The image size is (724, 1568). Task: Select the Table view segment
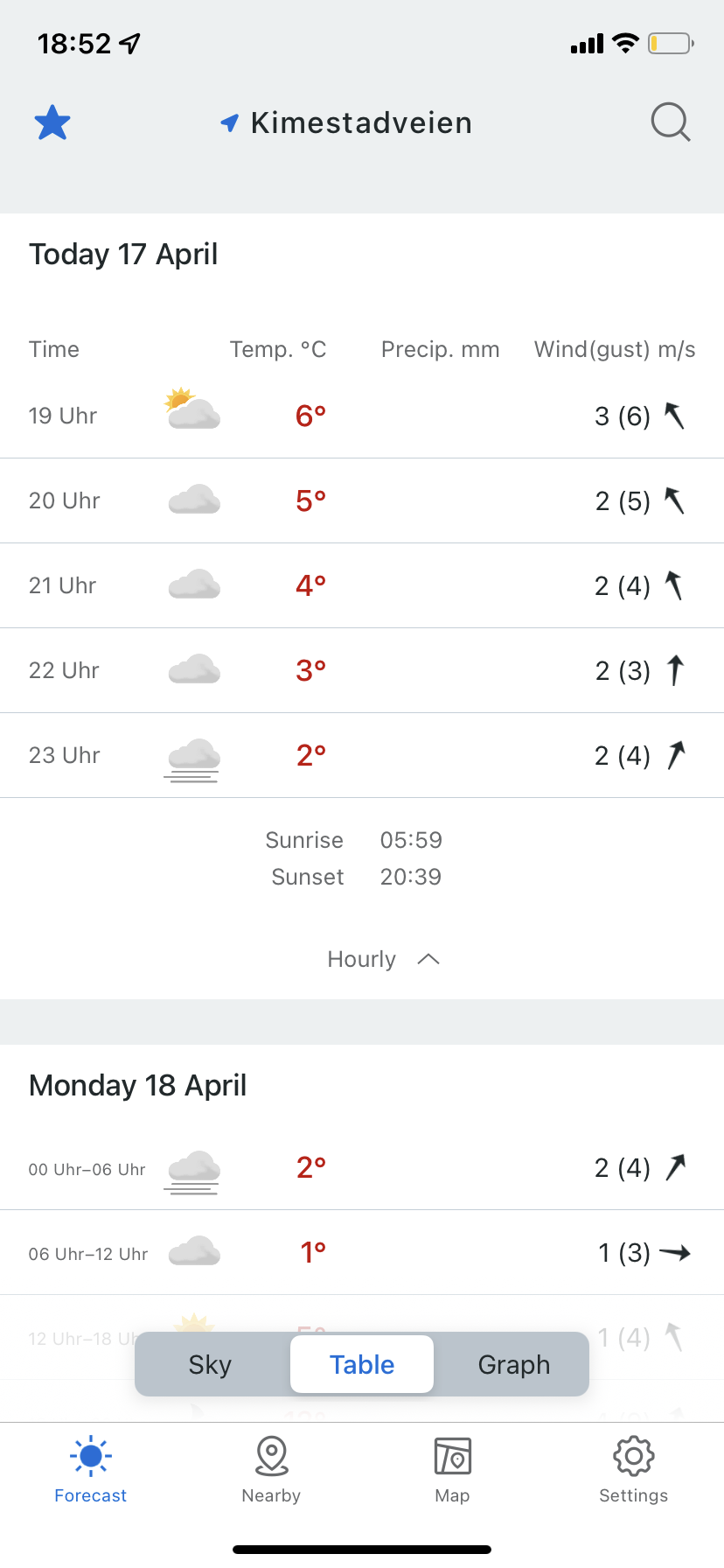tap(362, 1364)
